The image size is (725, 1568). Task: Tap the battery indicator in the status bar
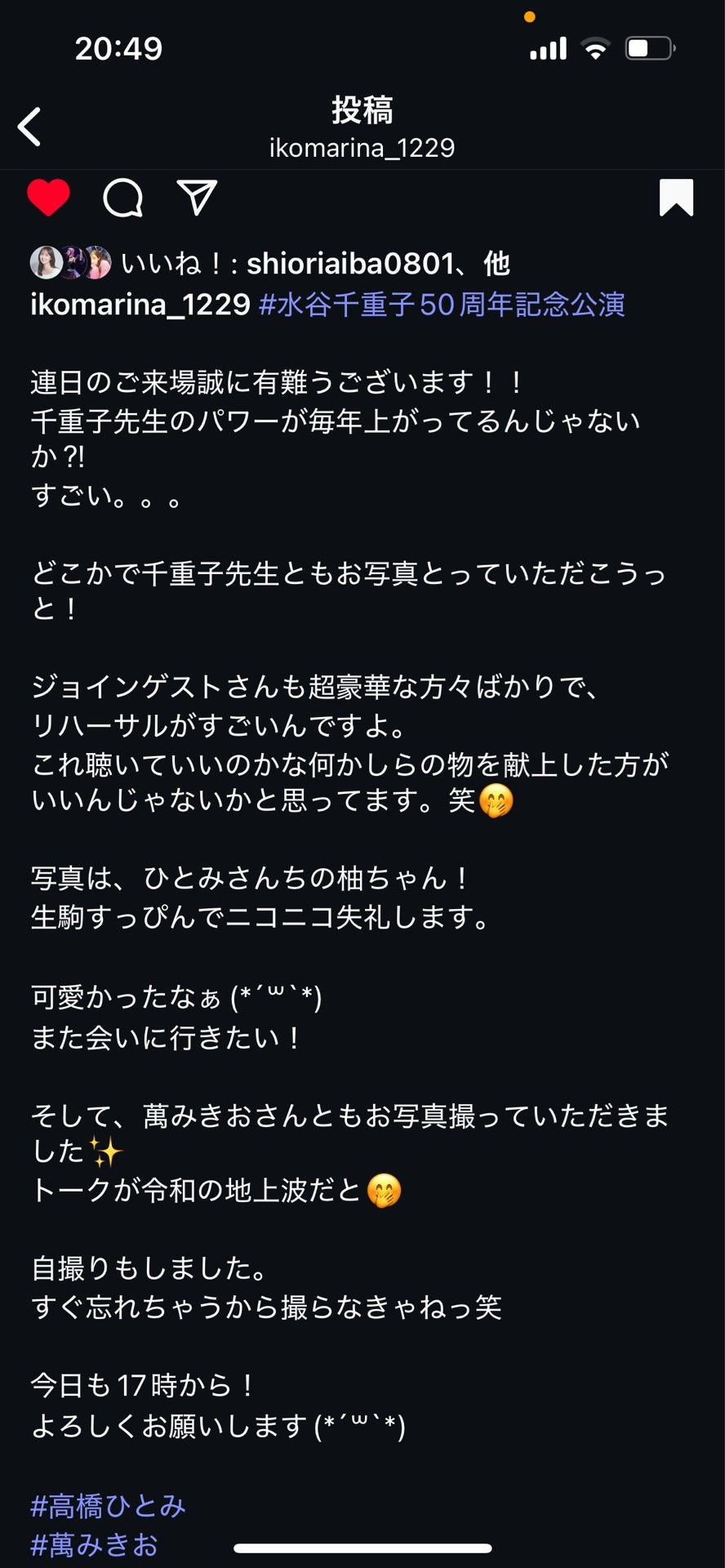click(x=651, y=47)
